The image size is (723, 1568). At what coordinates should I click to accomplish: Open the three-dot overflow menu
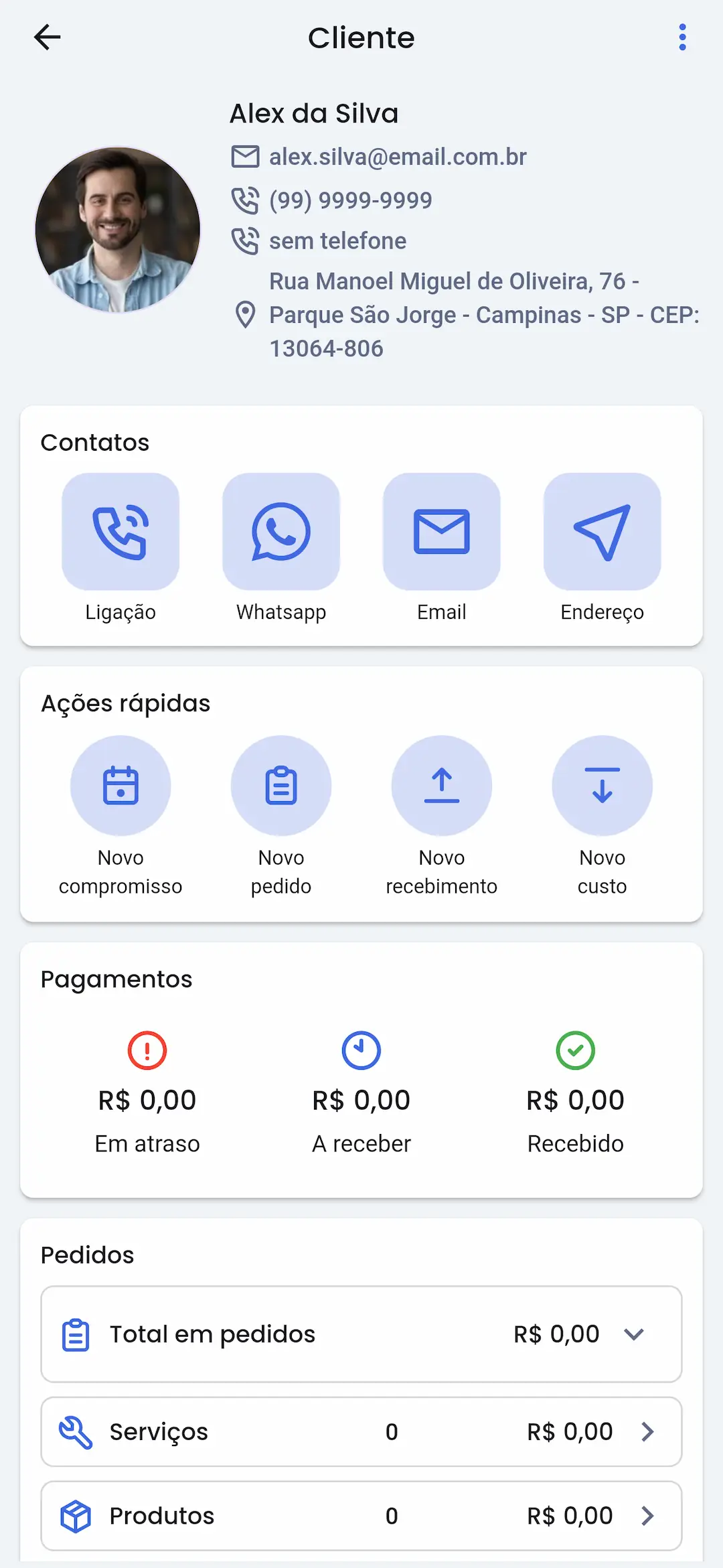pos(682,38)
